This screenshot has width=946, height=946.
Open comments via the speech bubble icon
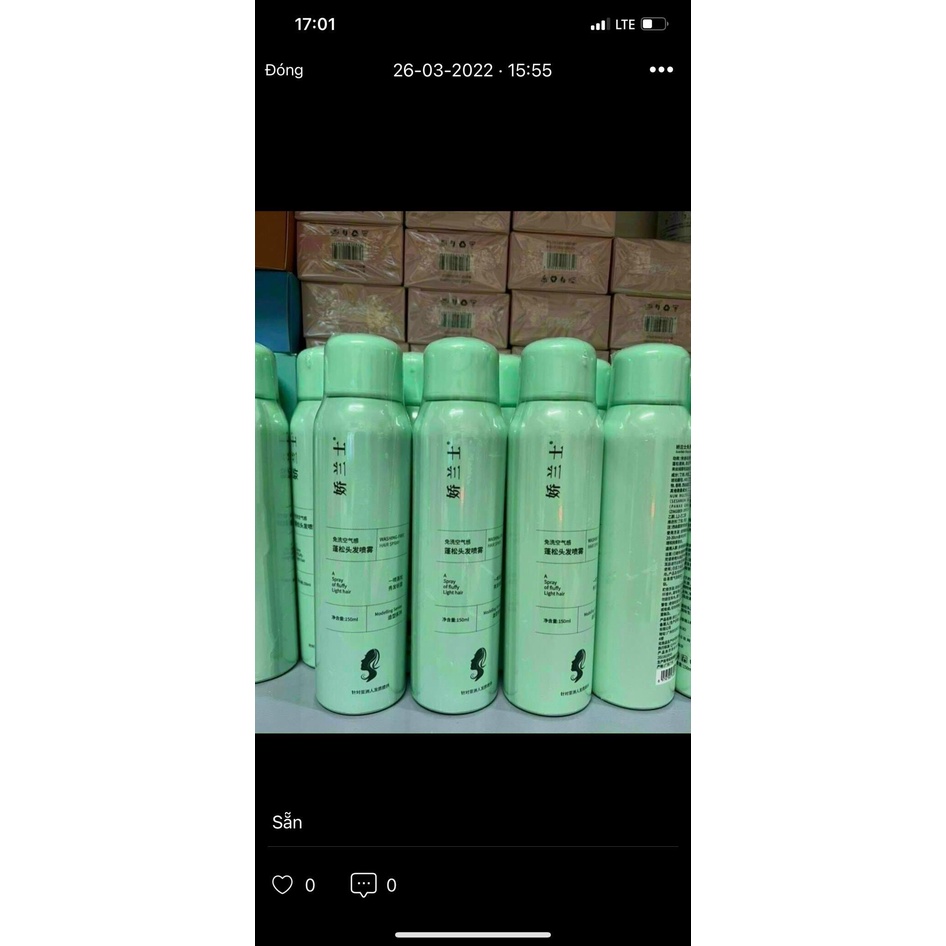(363, 885)
